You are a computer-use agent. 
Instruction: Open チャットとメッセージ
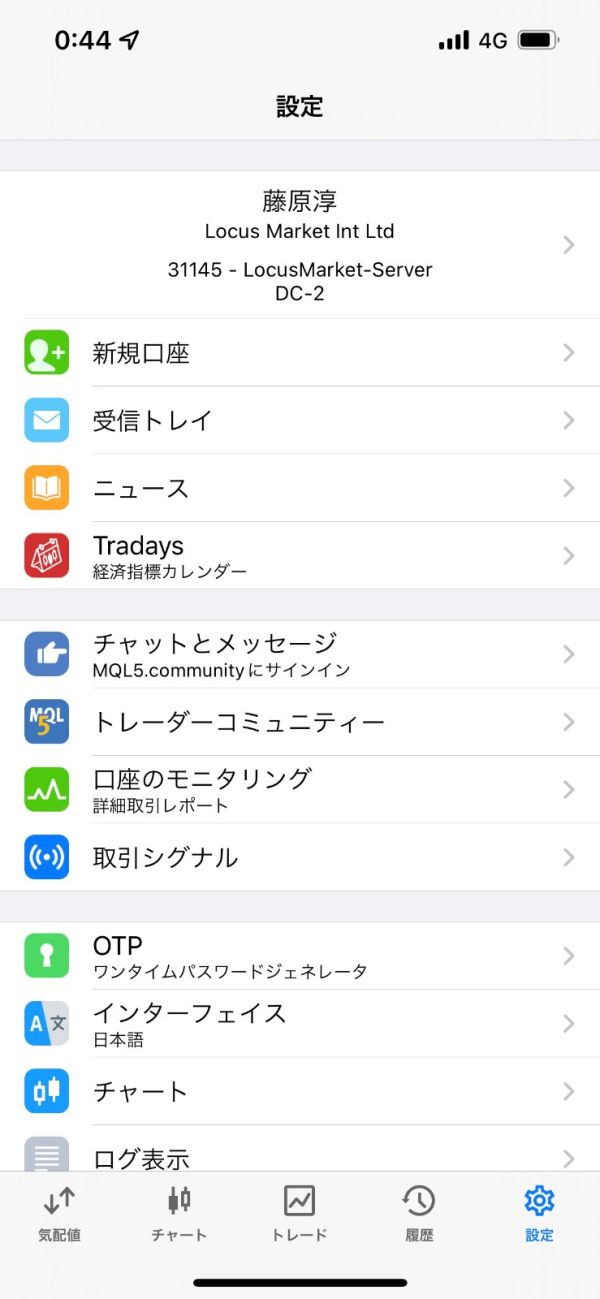coord(300,654)
